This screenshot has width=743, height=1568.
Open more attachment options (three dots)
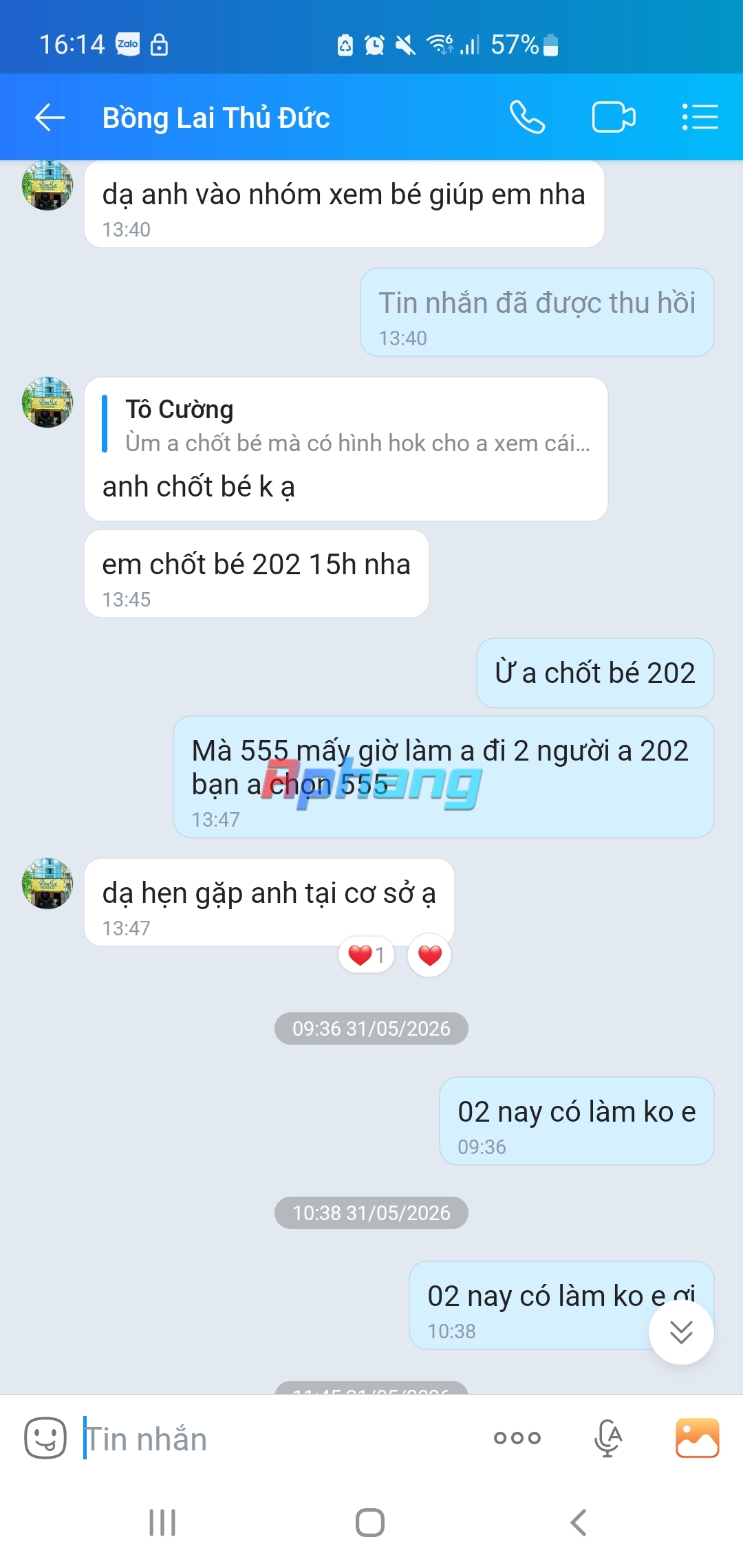pos(517,1437)
